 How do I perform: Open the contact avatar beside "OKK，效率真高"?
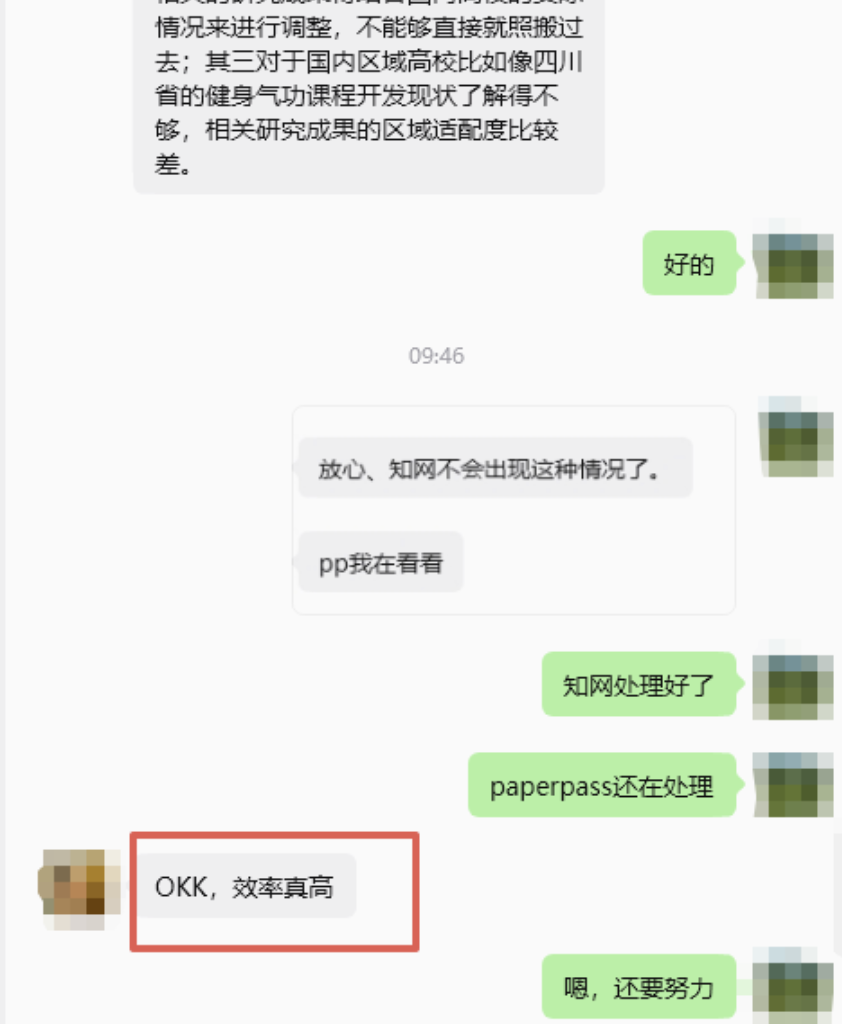tap(73, 888)
